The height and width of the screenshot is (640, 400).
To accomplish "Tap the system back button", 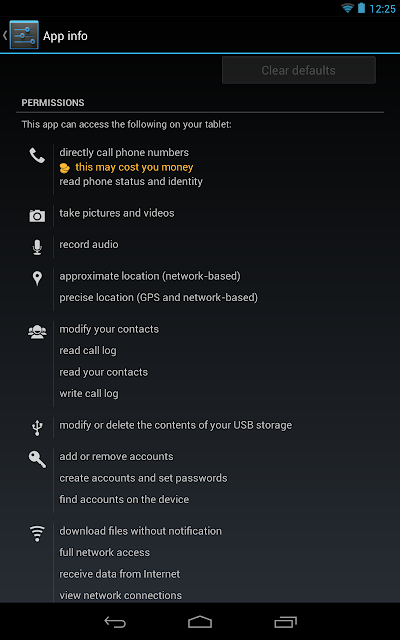I will pyautogui.click(x=115, y=622).
